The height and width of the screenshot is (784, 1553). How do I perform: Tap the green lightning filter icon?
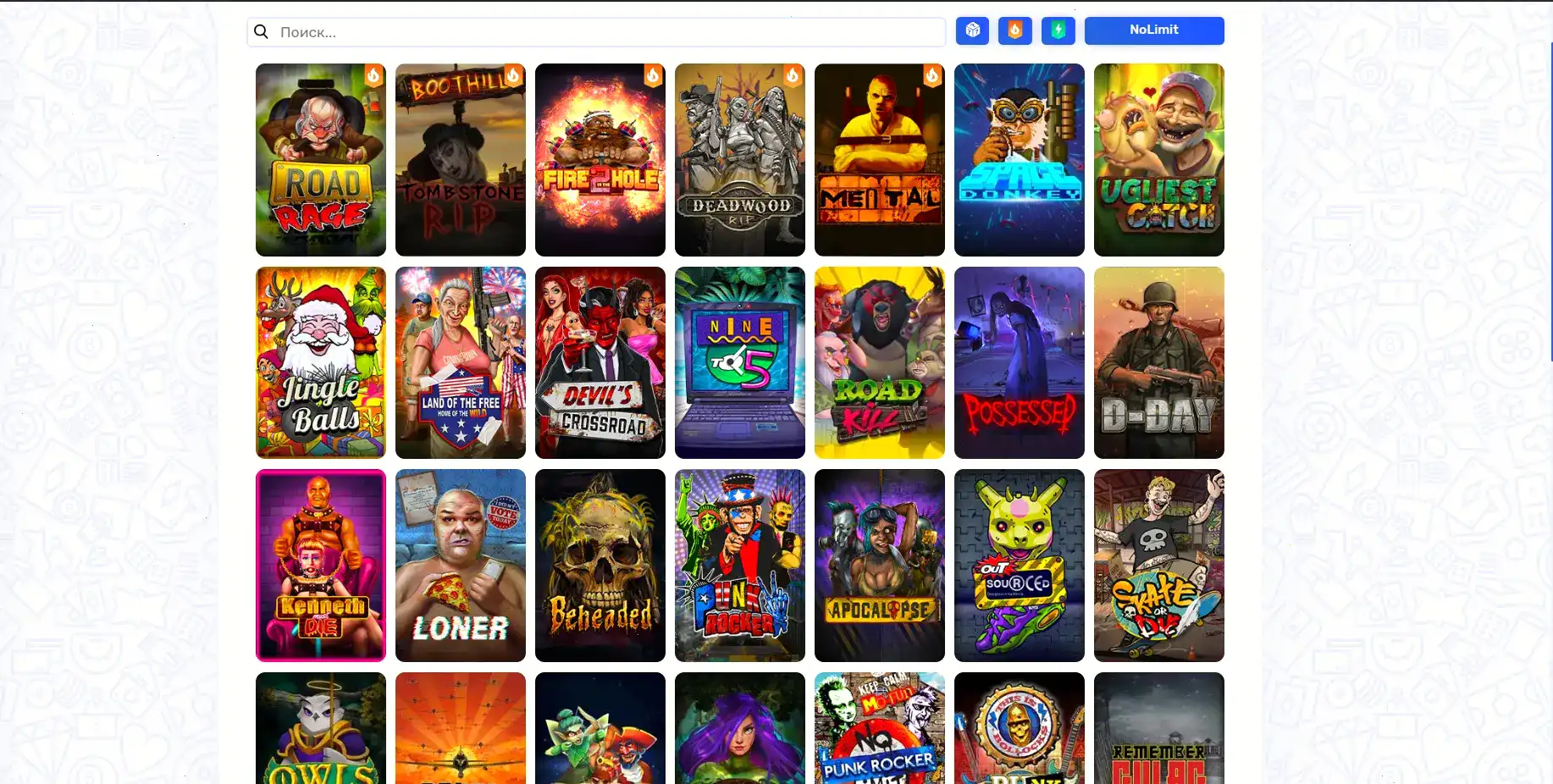pyautogui.click(x=1058, y=30)
